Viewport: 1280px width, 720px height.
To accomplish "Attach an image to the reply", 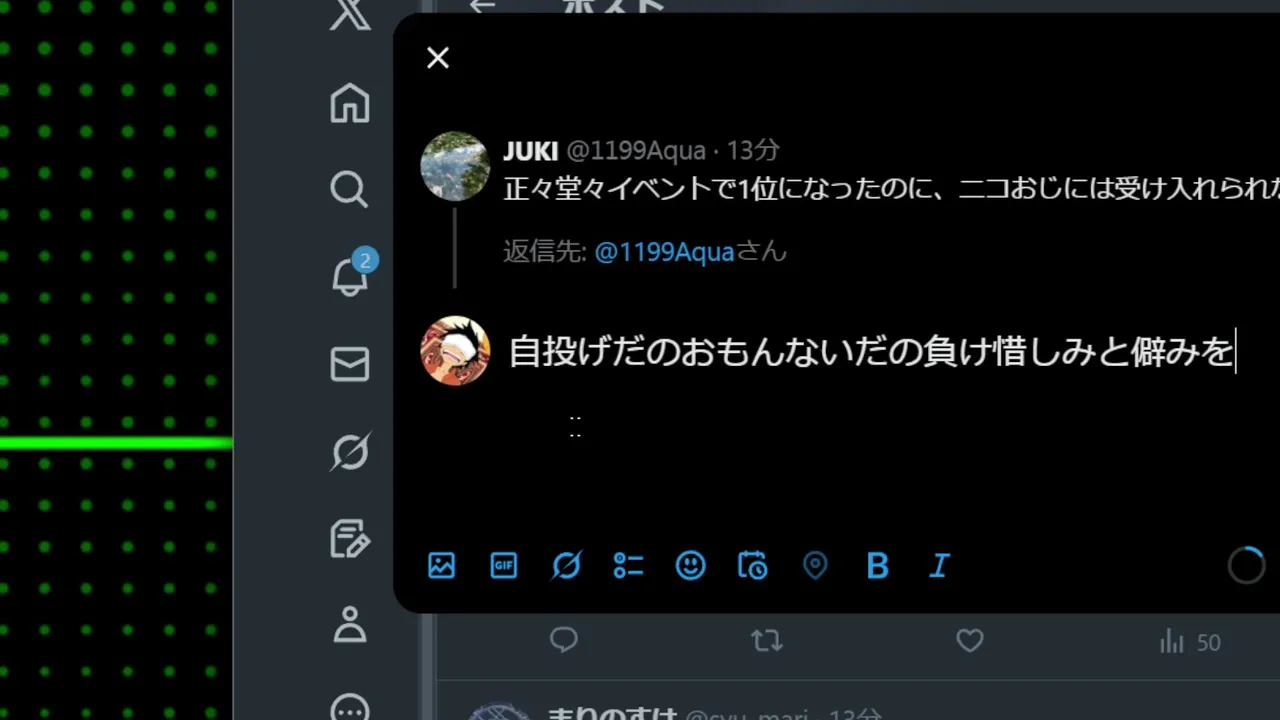I will (441, 566).
